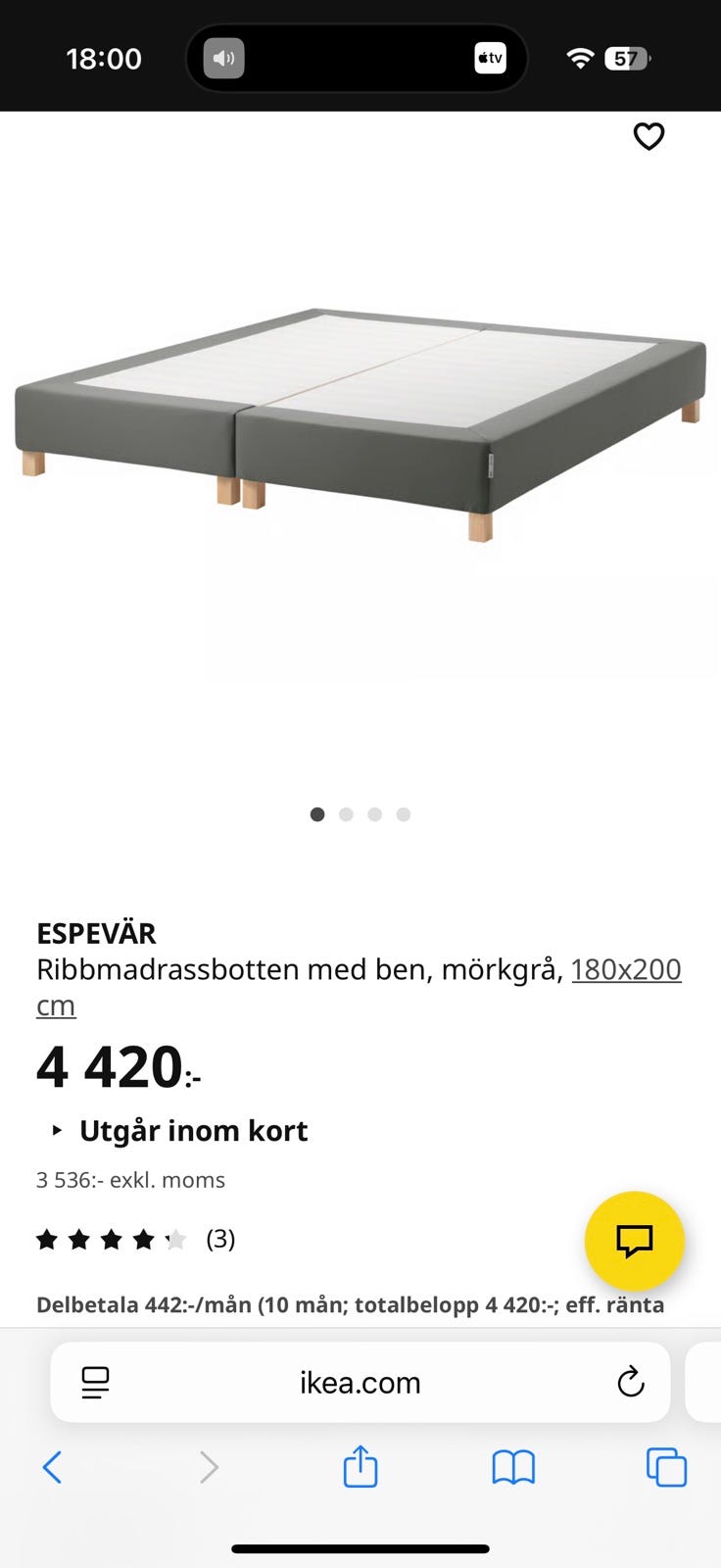Select the fourth carousel indicator dot
Viewport: 721px width, 1568px height.
(x=404, y=814)
